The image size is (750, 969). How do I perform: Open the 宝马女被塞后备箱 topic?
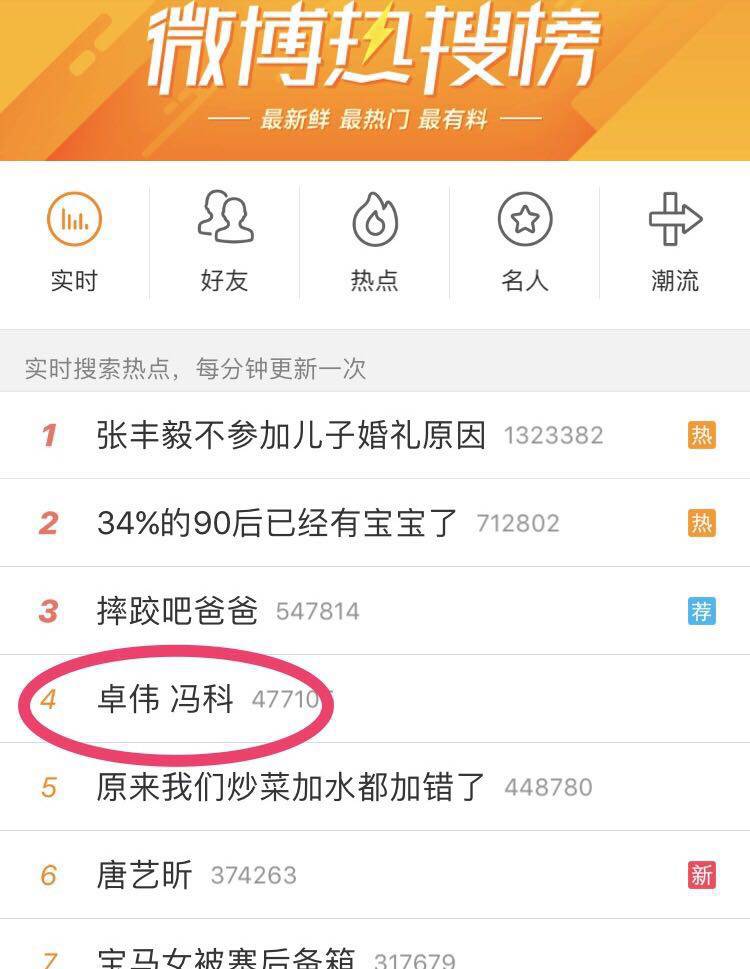(226, 958)
